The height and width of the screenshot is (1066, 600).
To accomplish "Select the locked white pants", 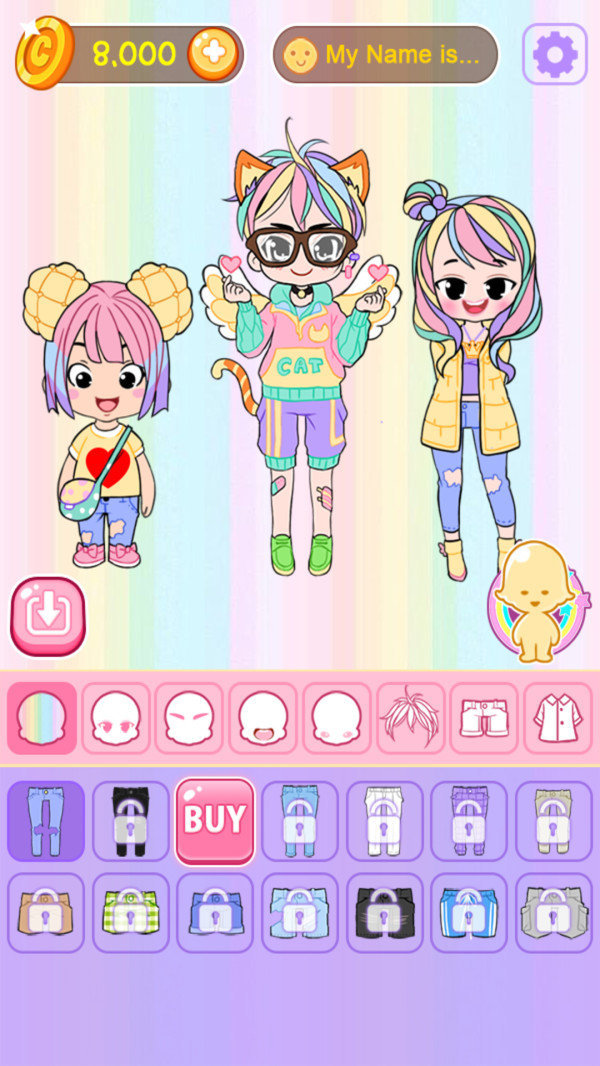I will 384,821.
